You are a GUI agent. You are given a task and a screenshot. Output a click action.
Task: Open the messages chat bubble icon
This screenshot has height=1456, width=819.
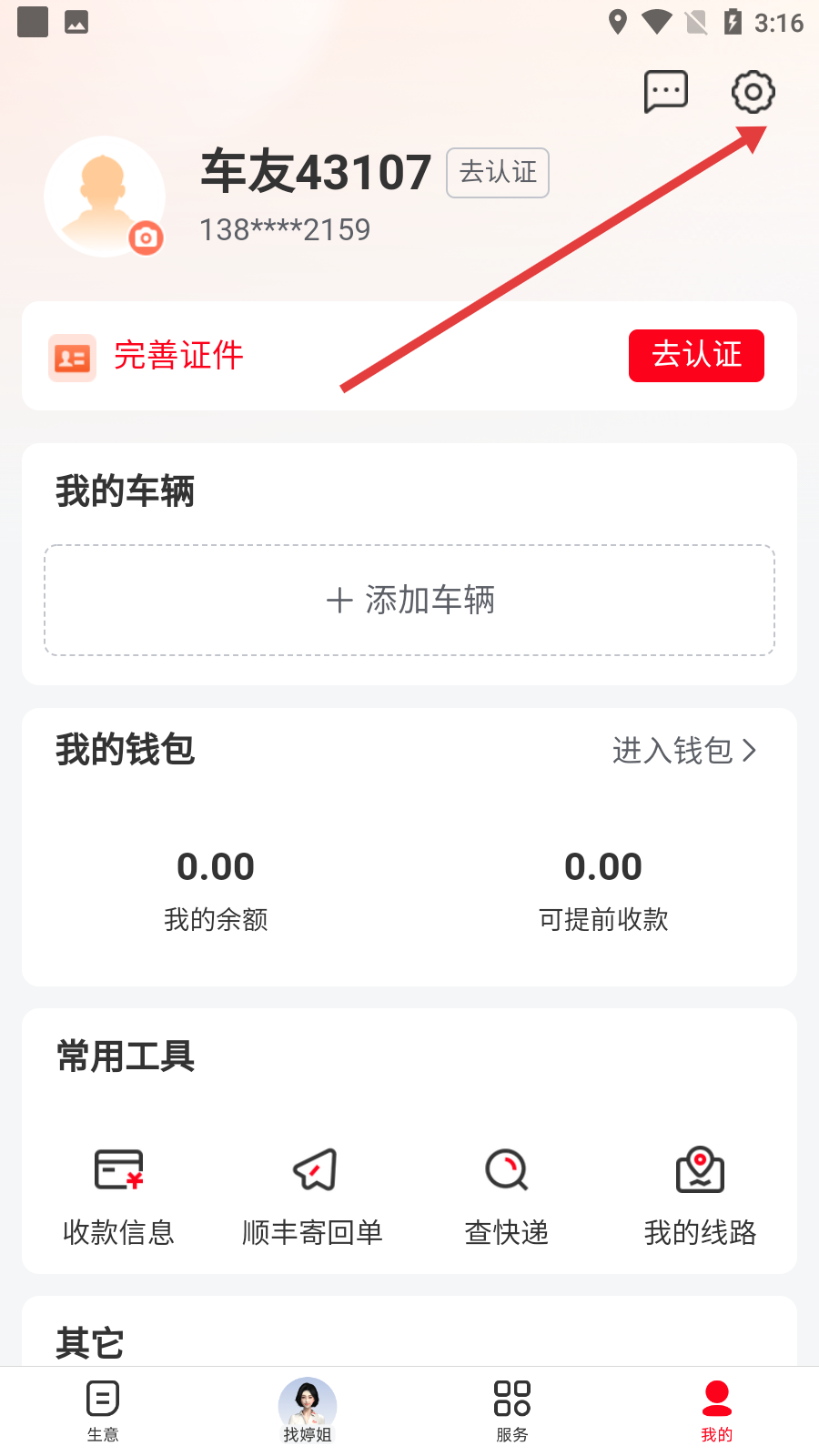click(x=665, y=92)
